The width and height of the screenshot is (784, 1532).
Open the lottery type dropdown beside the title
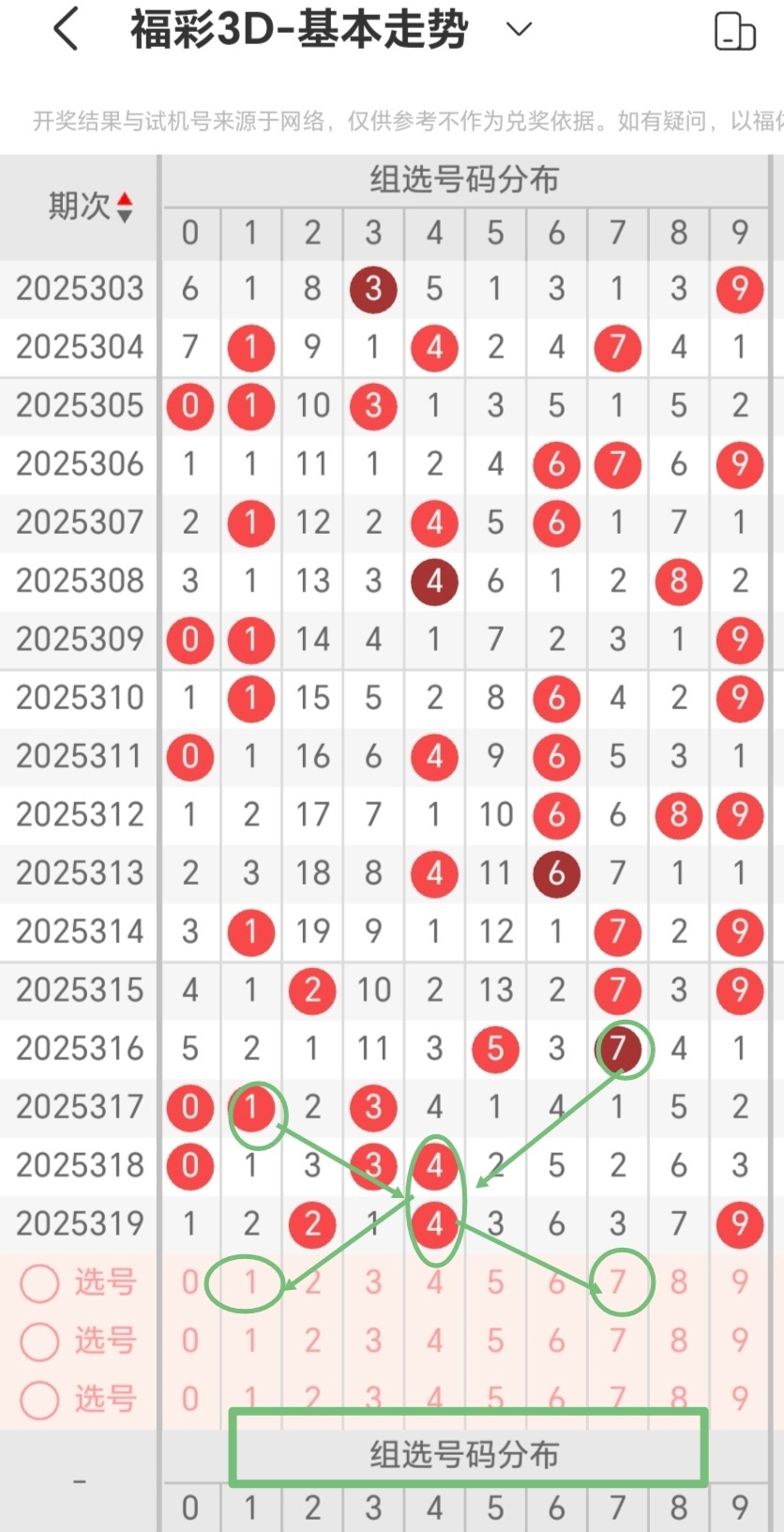519,31
